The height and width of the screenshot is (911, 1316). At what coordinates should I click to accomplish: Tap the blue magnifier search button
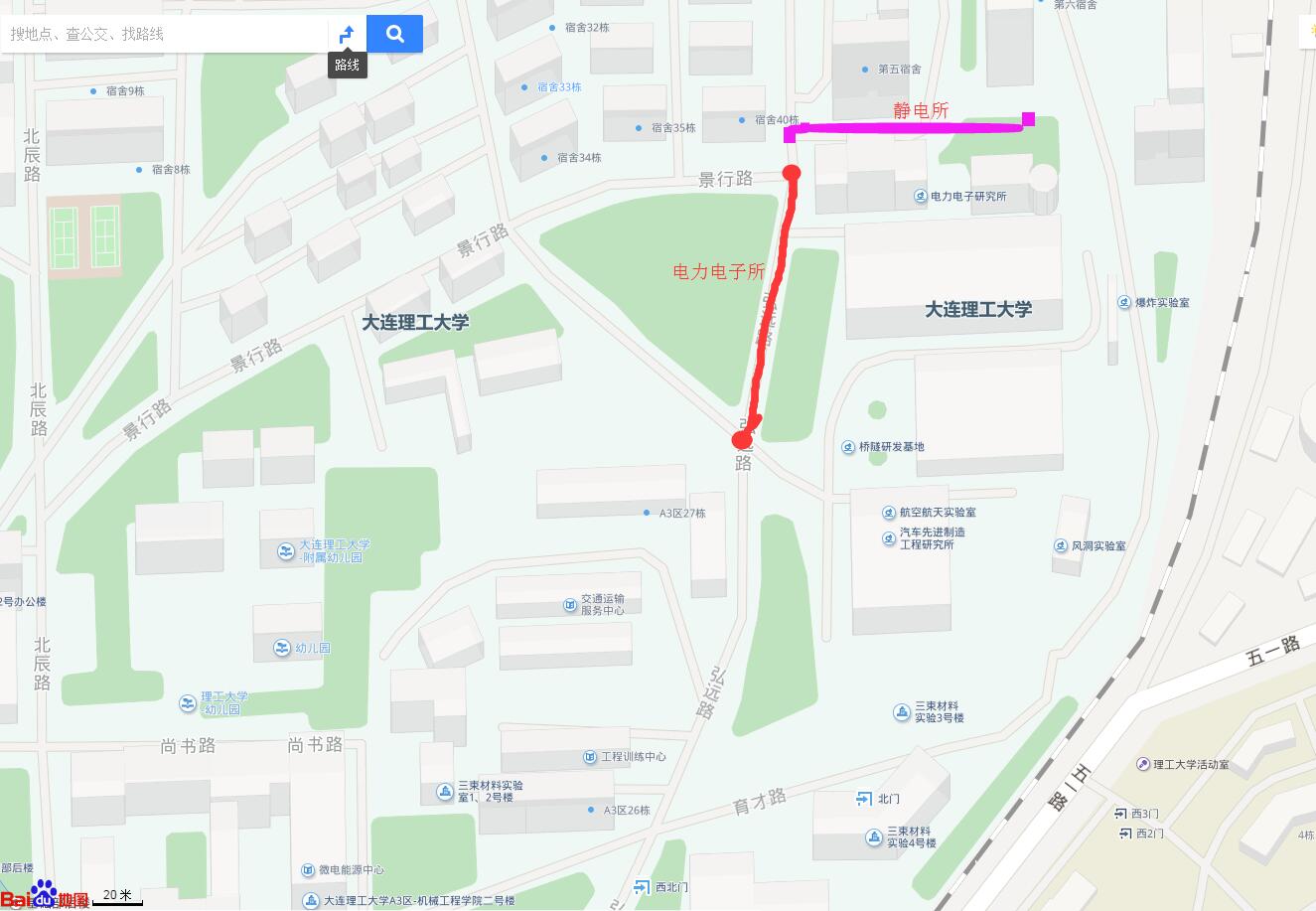pos(394,34)
